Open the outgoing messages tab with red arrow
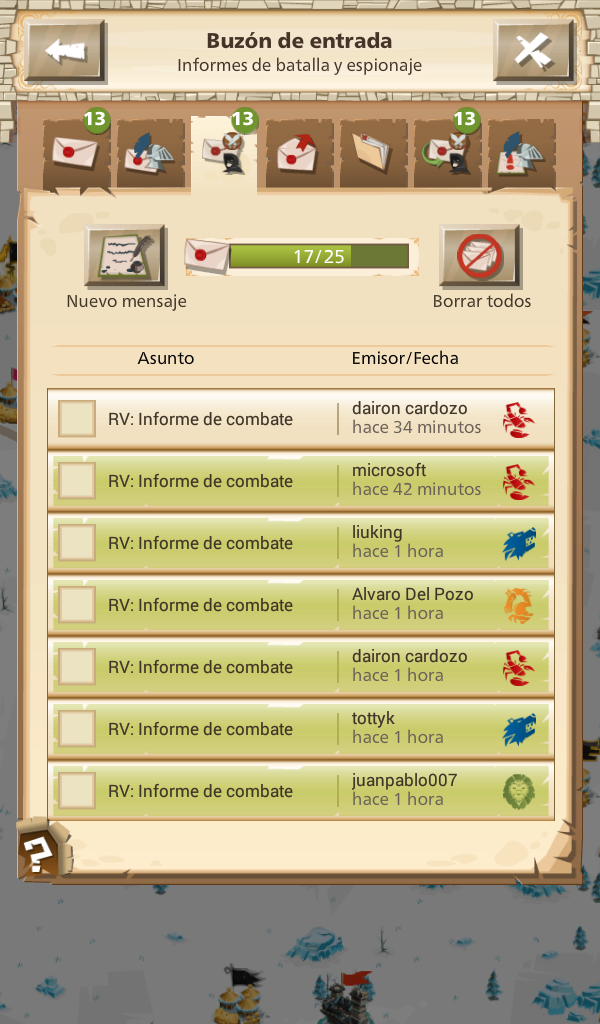 coord(298,153)
